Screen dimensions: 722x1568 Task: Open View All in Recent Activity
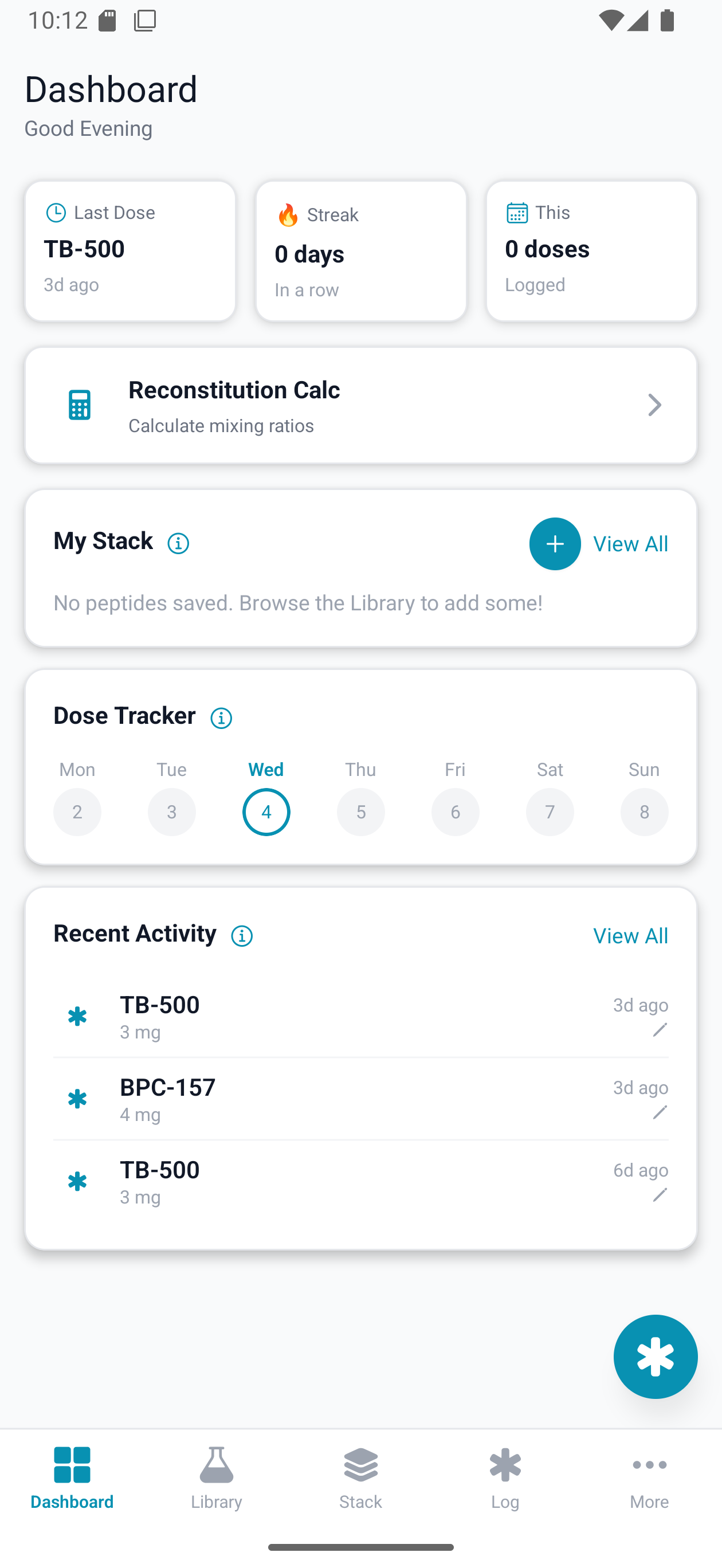point(630,935)
